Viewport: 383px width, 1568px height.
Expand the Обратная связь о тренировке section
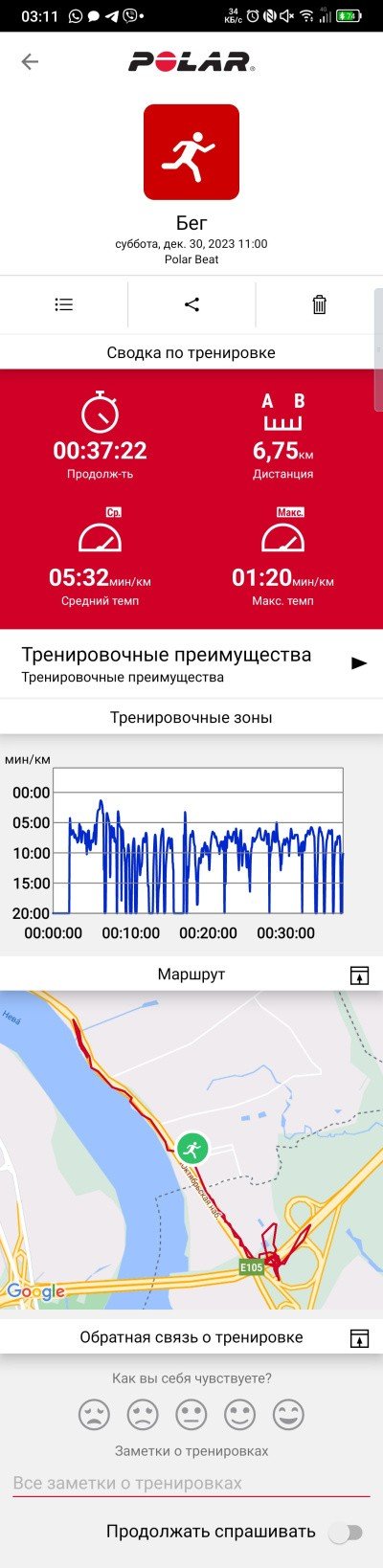click(x=359, y=1338)
